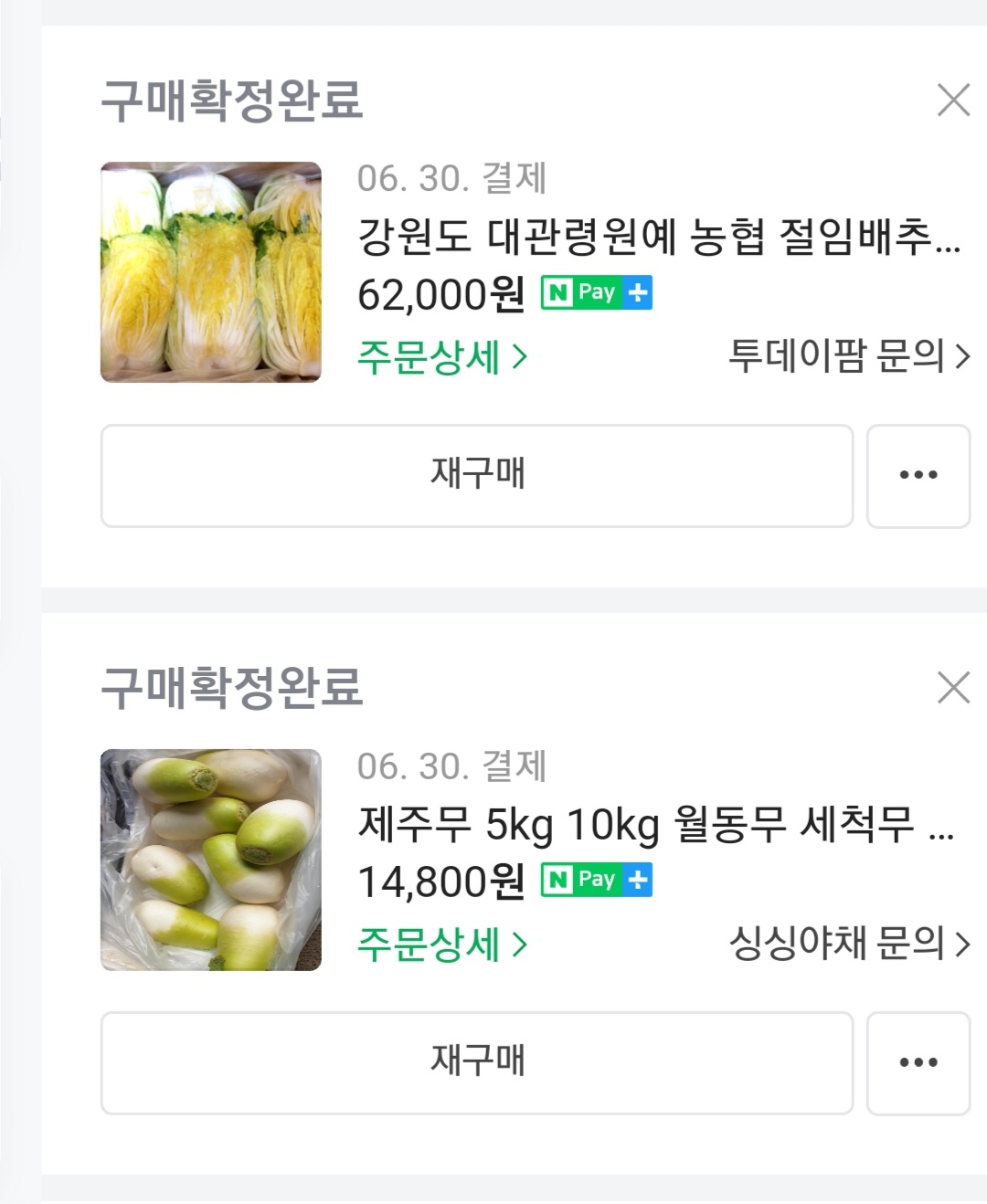Viewport: 987px width, 1204px height.
Task: Dismiss the 강원도 절임배추 order card
Action: click(x=953, y=100)
